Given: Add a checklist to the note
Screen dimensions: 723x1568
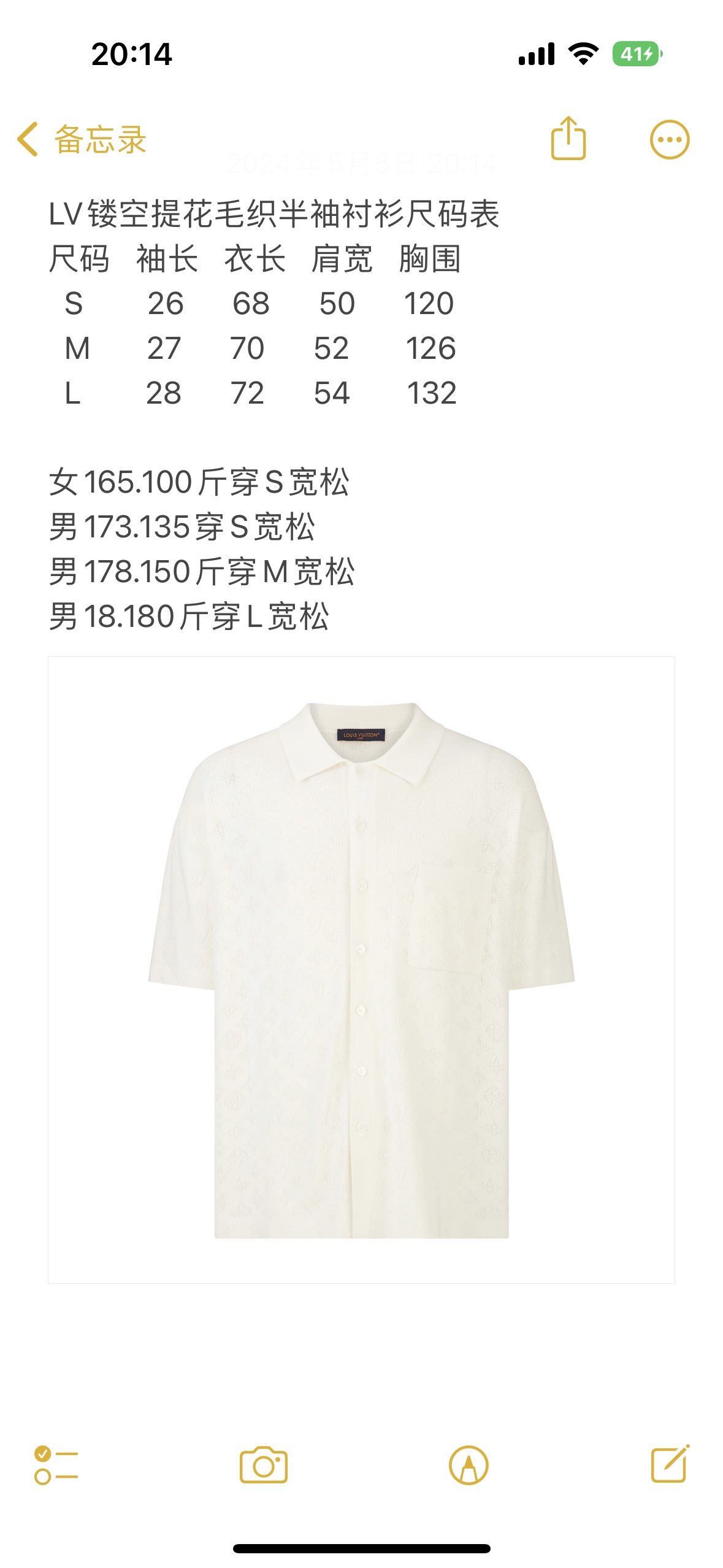Looking at the screenshot, I should (x=56, y=1465).
